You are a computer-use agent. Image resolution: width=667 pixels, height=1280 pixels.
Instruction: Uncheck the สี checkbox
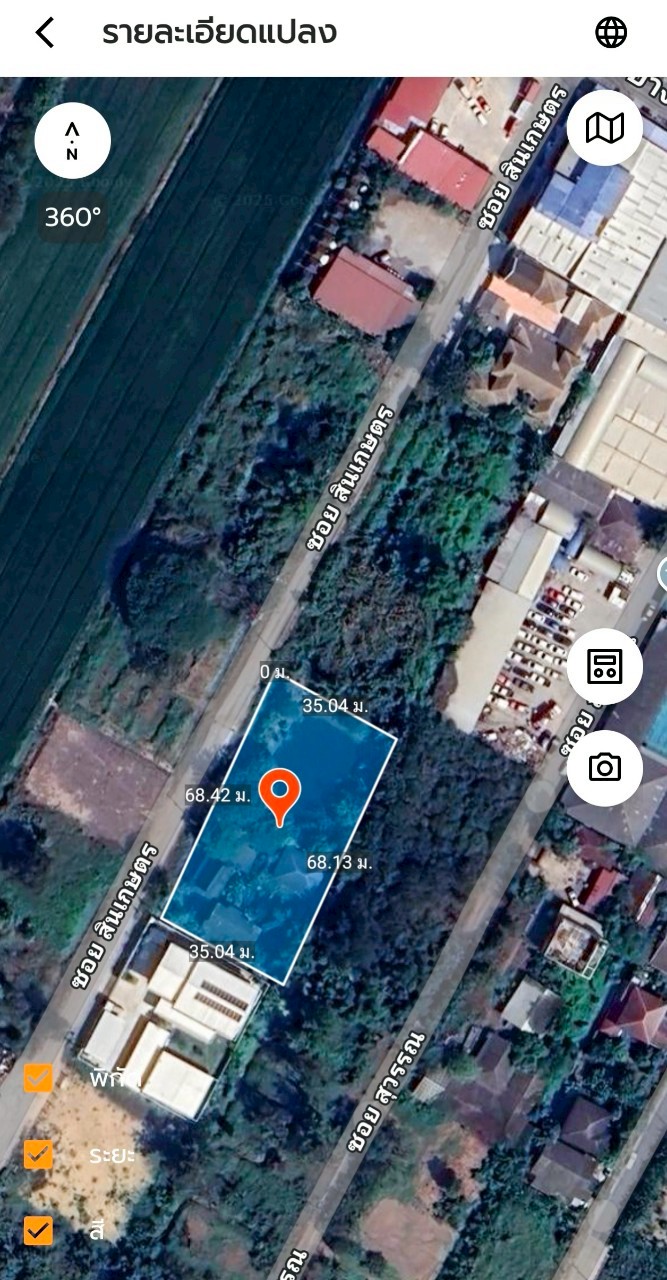38,1230
